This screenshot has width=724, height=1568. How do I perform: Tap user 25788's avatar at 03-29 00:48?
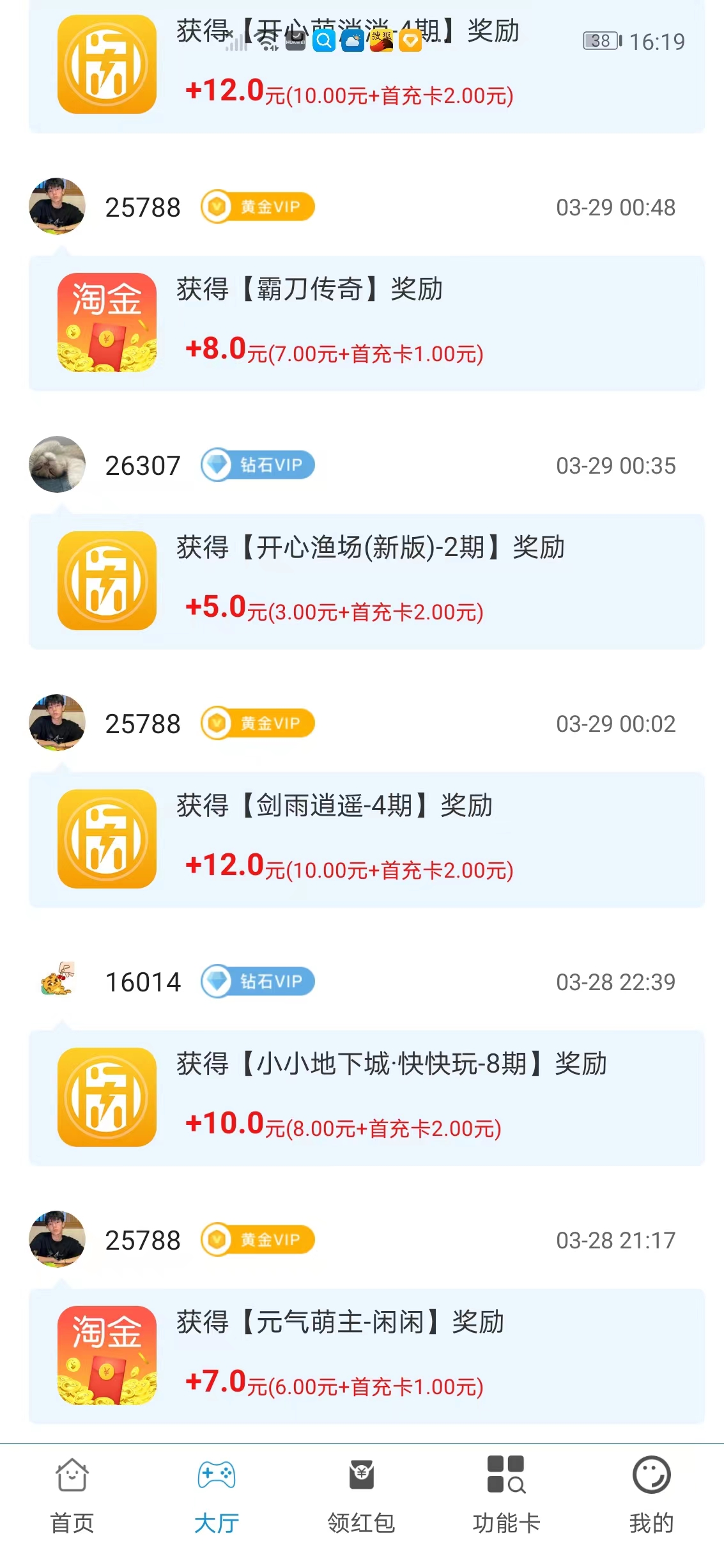click(x=58, y=206)
